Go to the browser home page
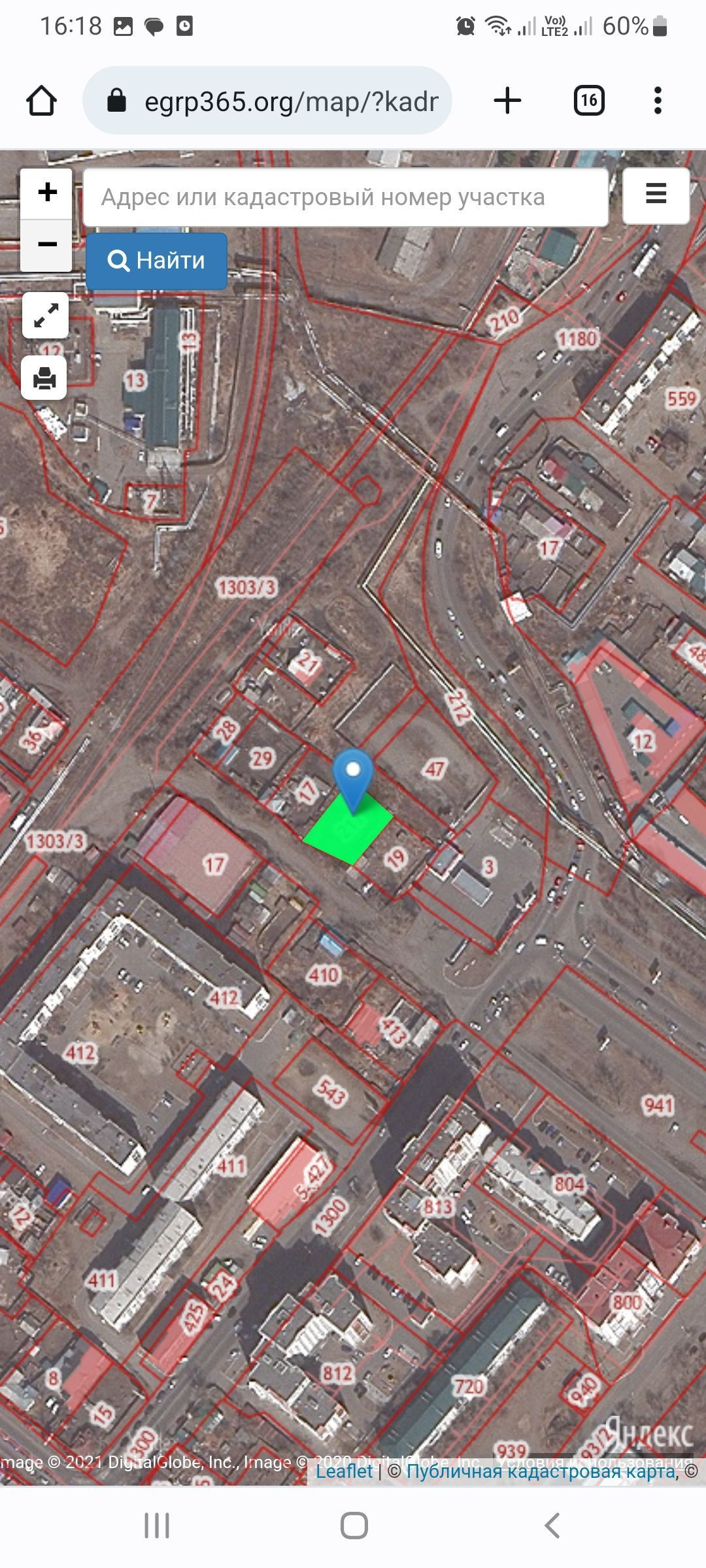 pyautogui.click(x=41, y=101)
